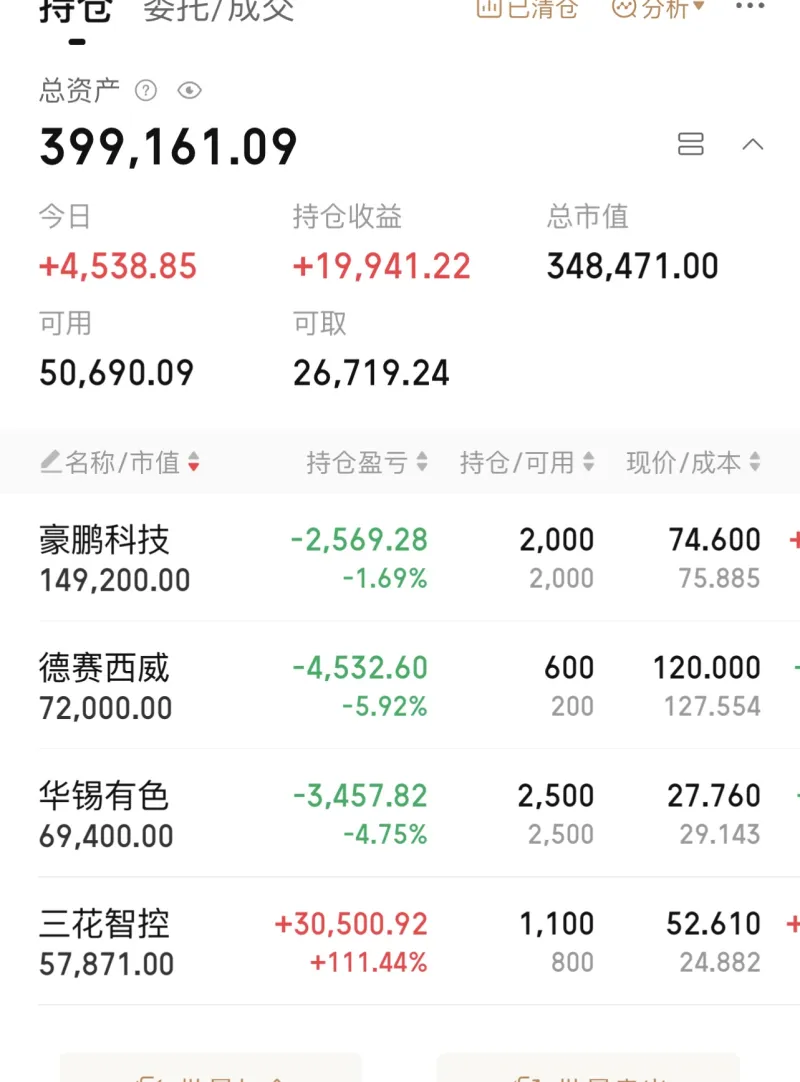Sort holdings by 现价/成本

tap(693, 462)
